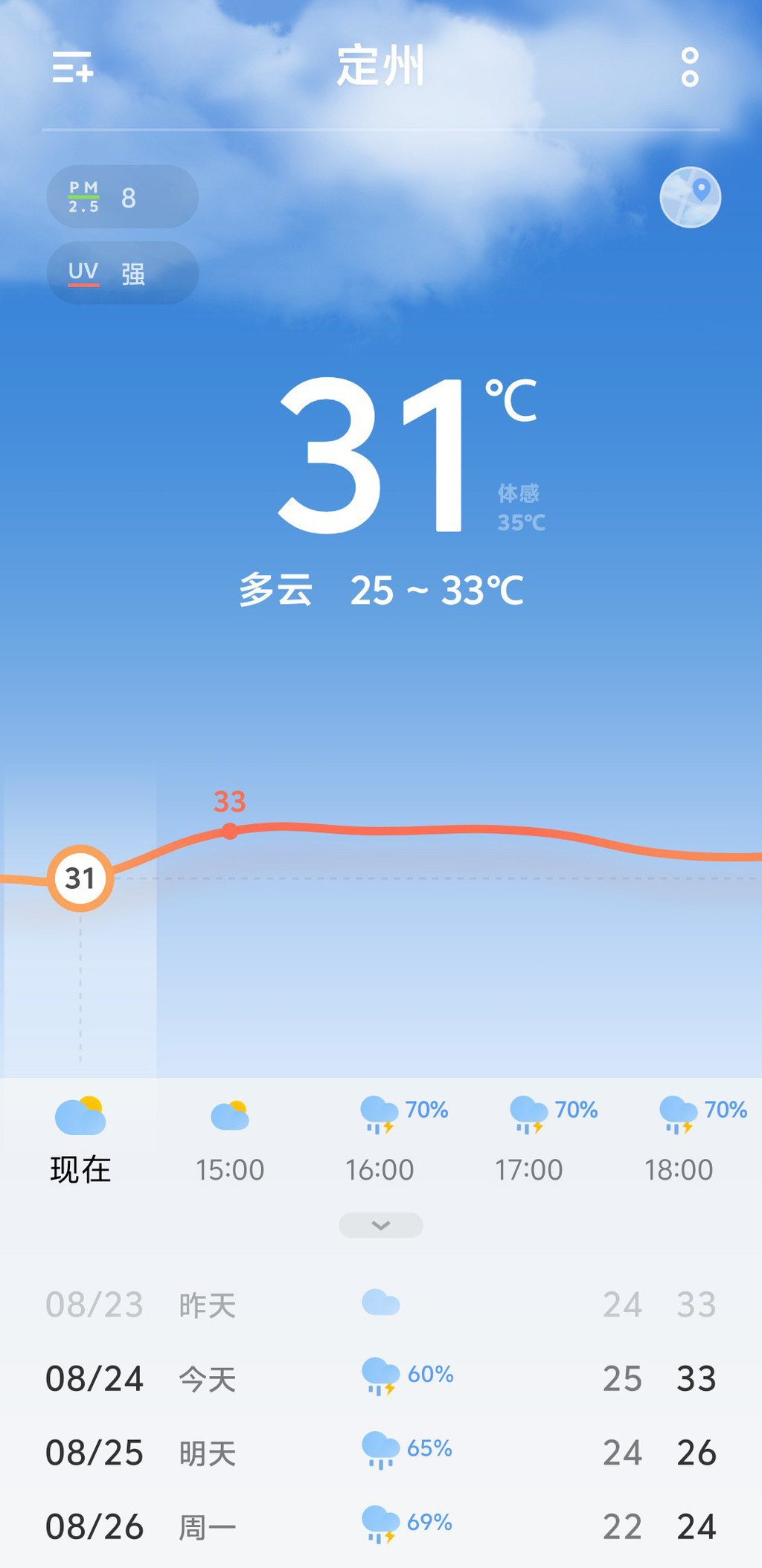This screenshot has height=1568, width=762.
Task: Open today's 08/24 daily forecast
Action: click(x=380, y=1378)
